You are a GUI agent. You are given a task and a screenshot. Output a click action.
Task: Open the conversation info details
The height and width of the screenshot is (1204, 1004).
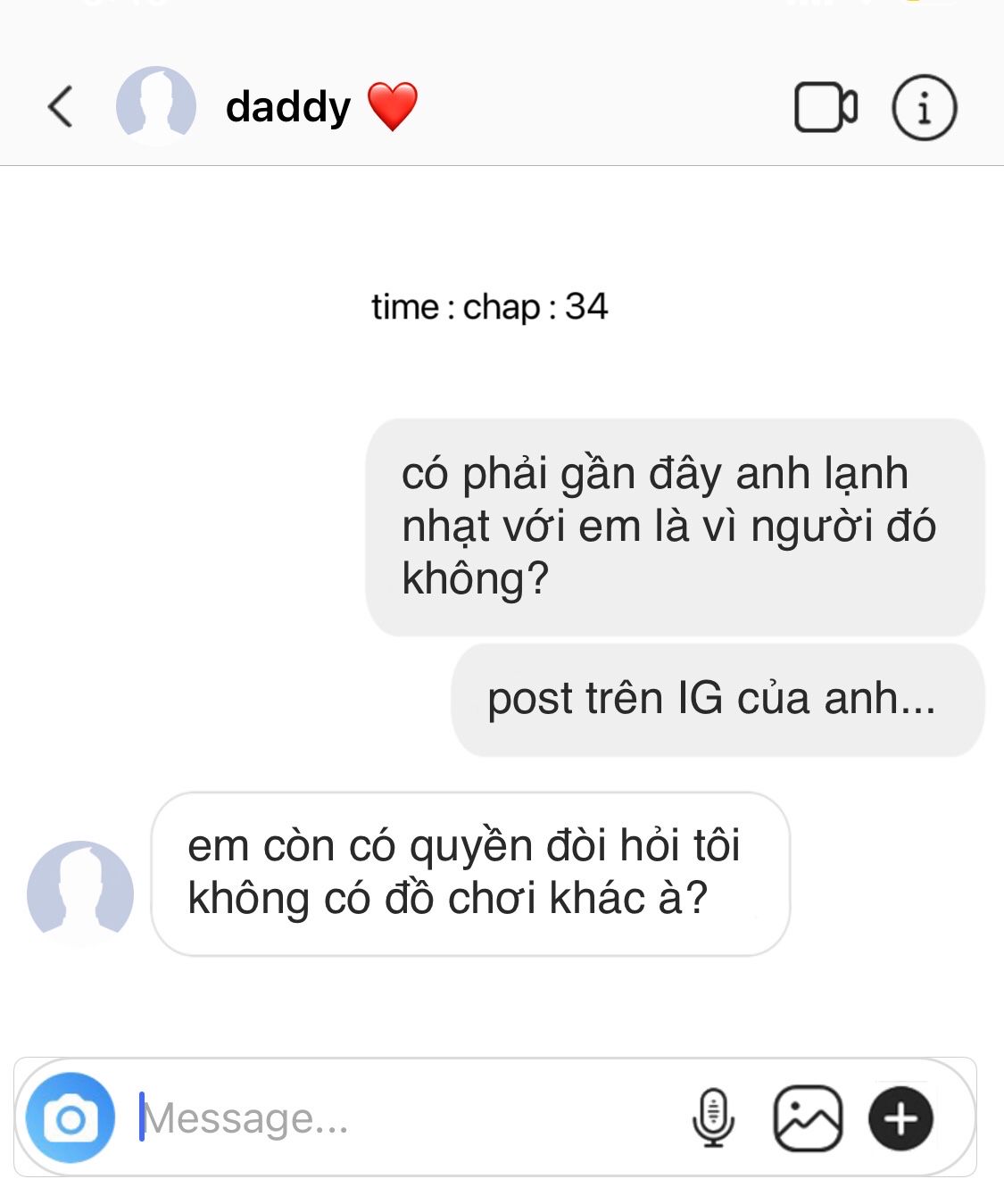click(x=924, y=107)
